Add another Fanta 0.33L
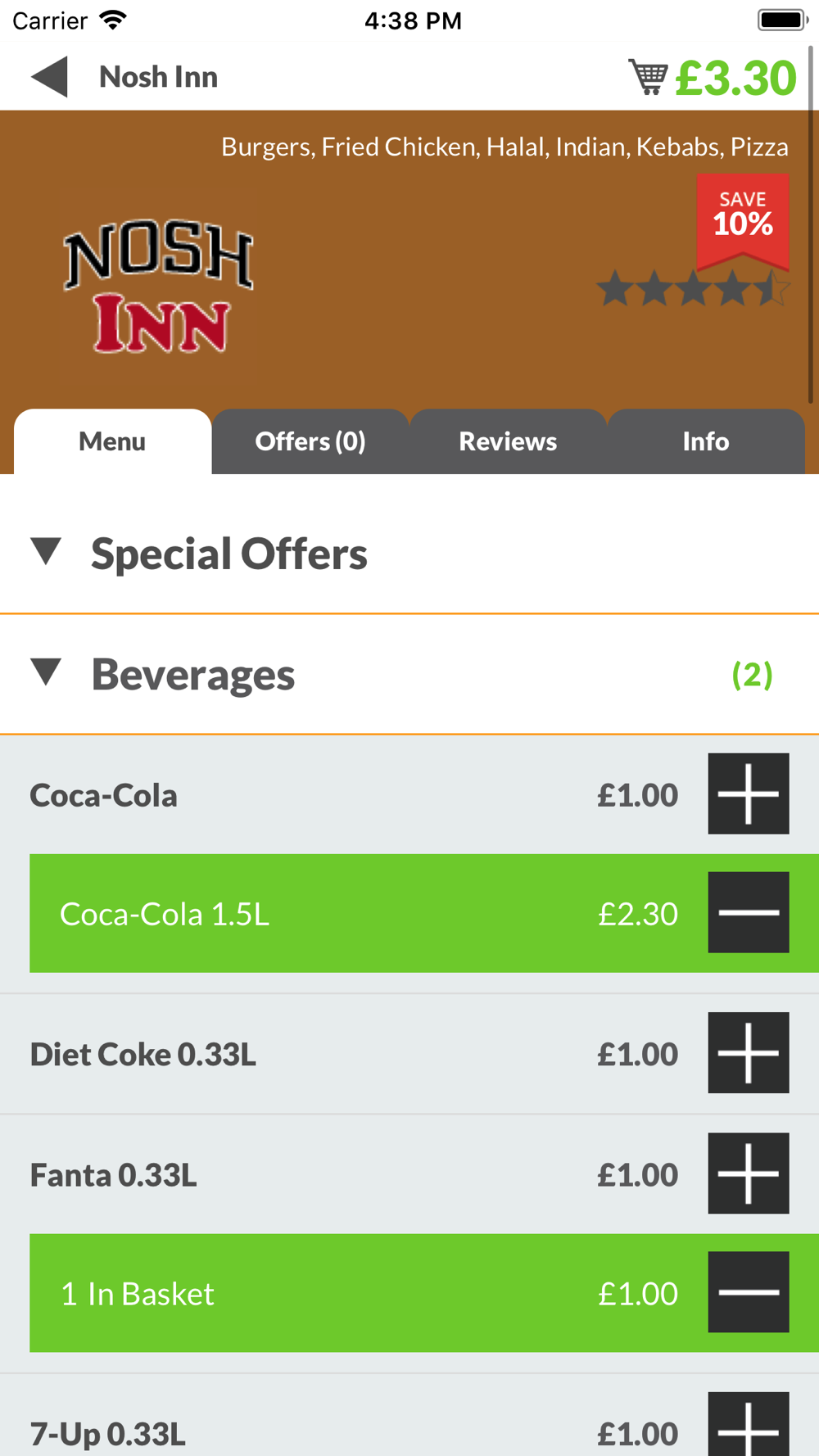819x1456 pixels. click(x=749, y=1173)
